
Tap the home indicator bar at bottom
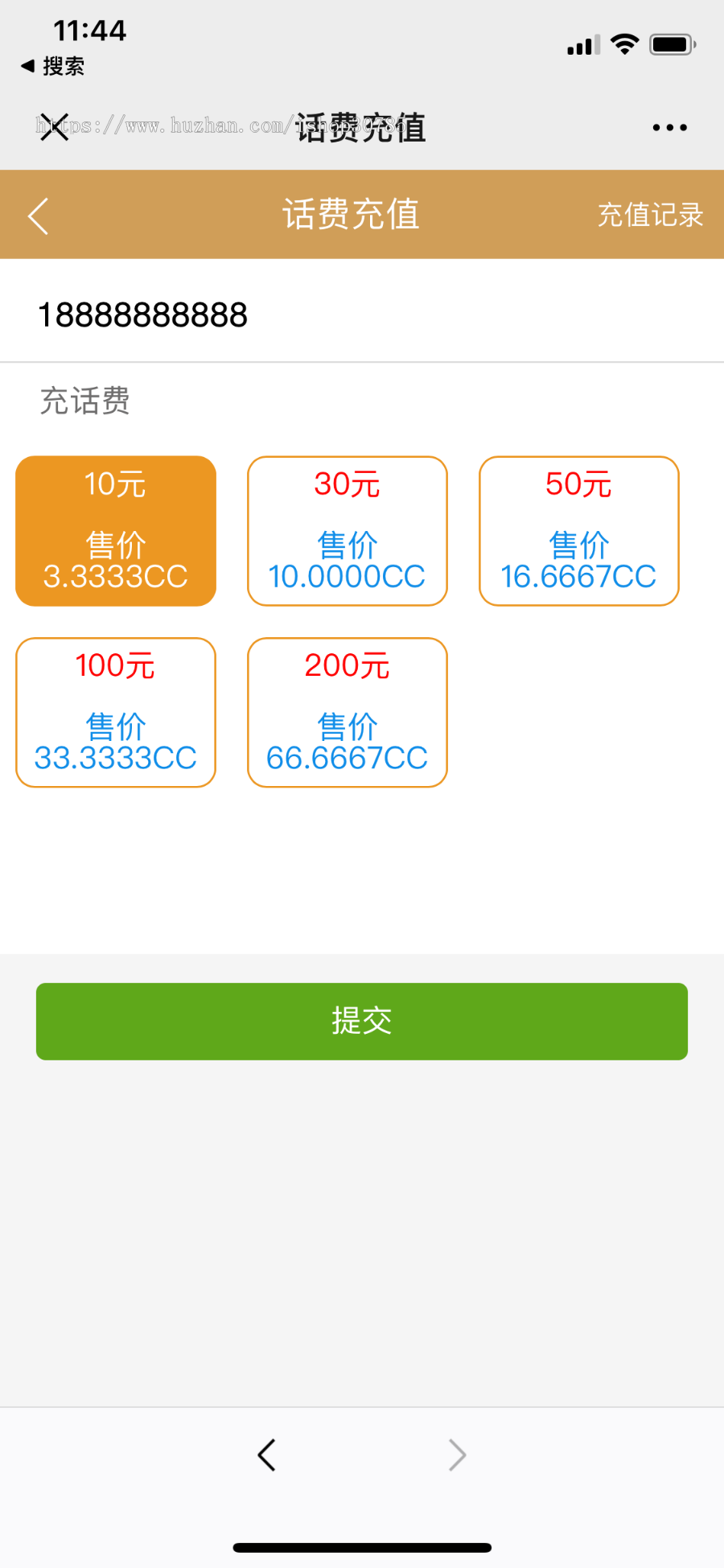[361, 1545]
